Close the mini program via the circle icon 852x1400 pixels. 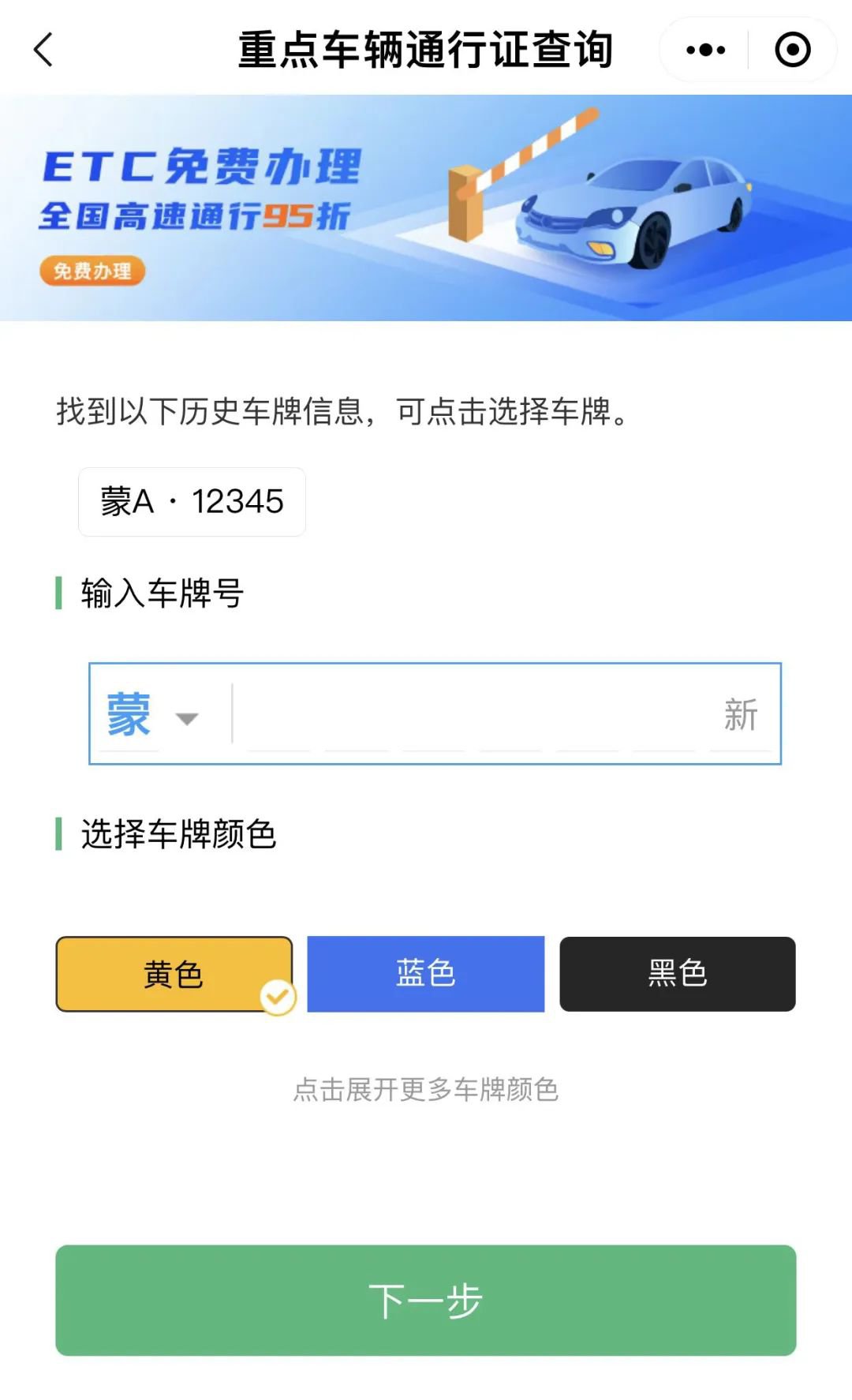[792, 51]
